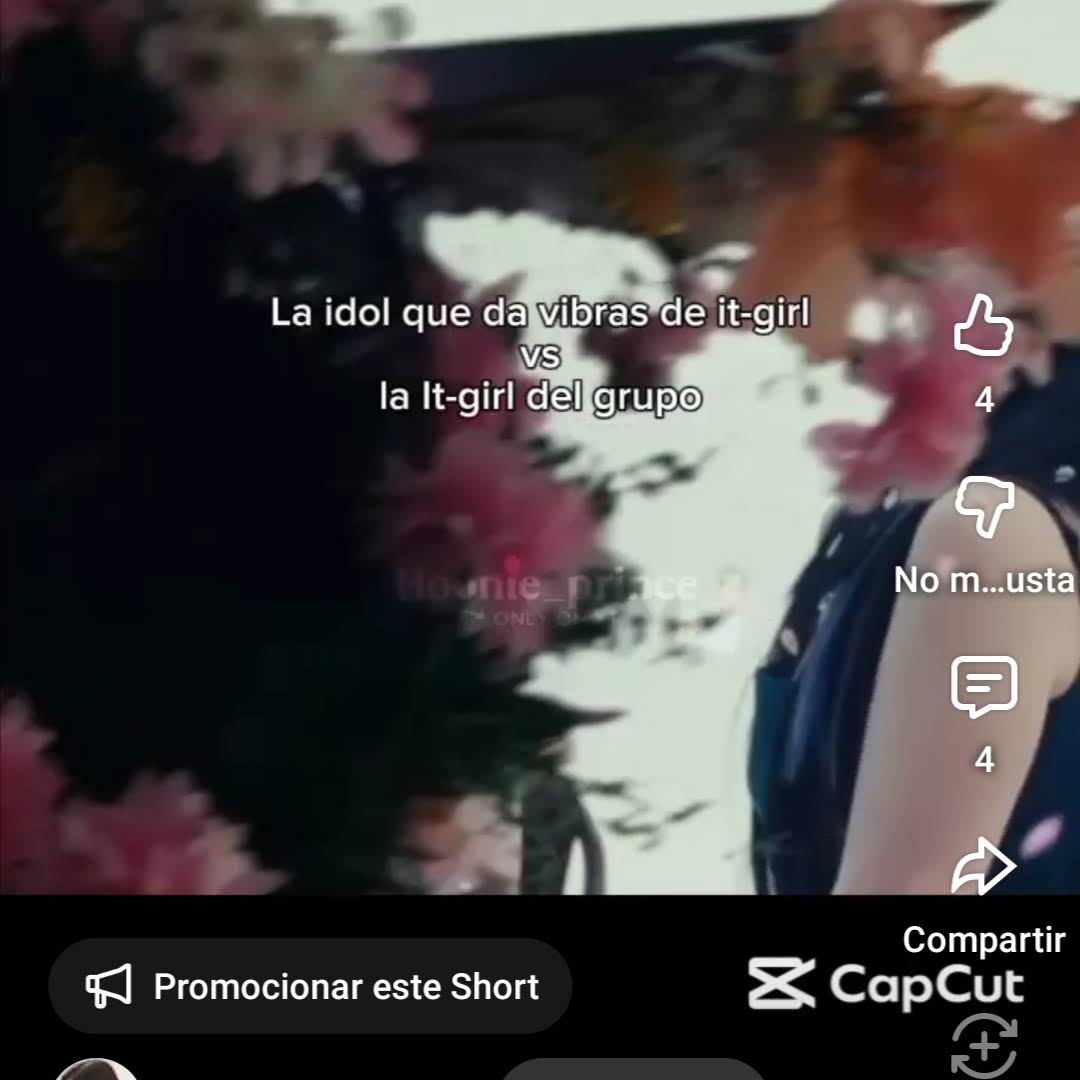Open the channel avatar at the bottom
Viewport: 1080px width, 1080px height.
[96, 1069]
